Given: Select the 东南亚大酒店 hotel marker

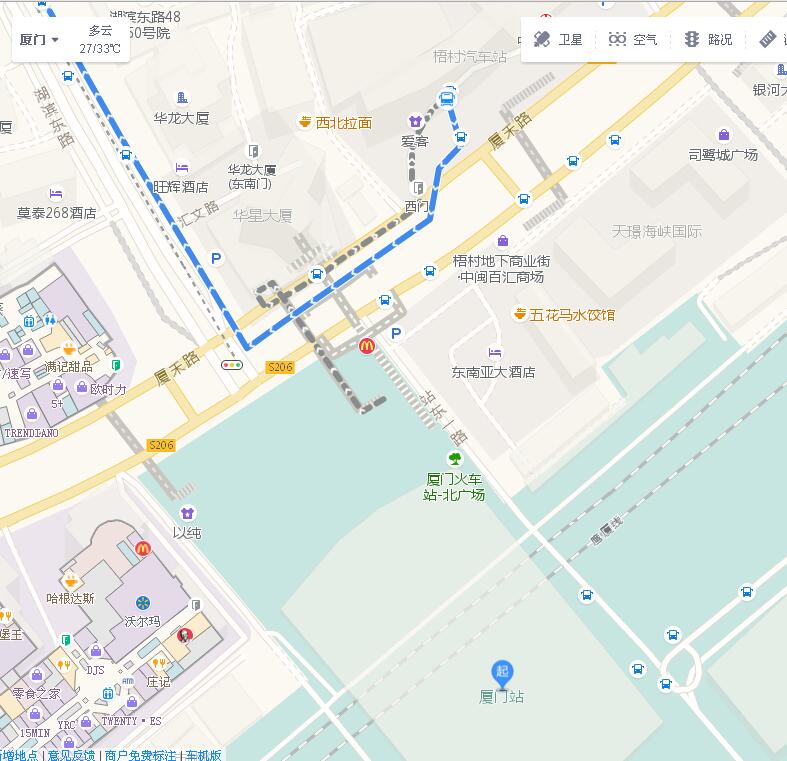Looking at the screenshot, I should pyautogui.click(x=494, y=353).
